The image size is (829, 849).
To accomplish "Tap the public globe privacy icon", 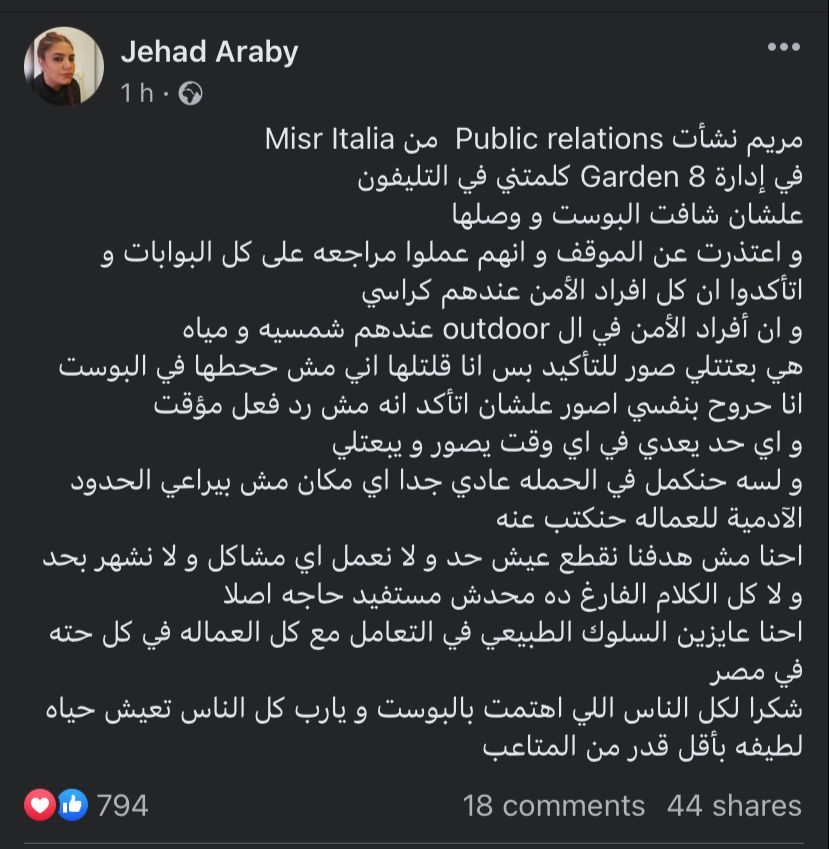I will [x=190, y=94].
